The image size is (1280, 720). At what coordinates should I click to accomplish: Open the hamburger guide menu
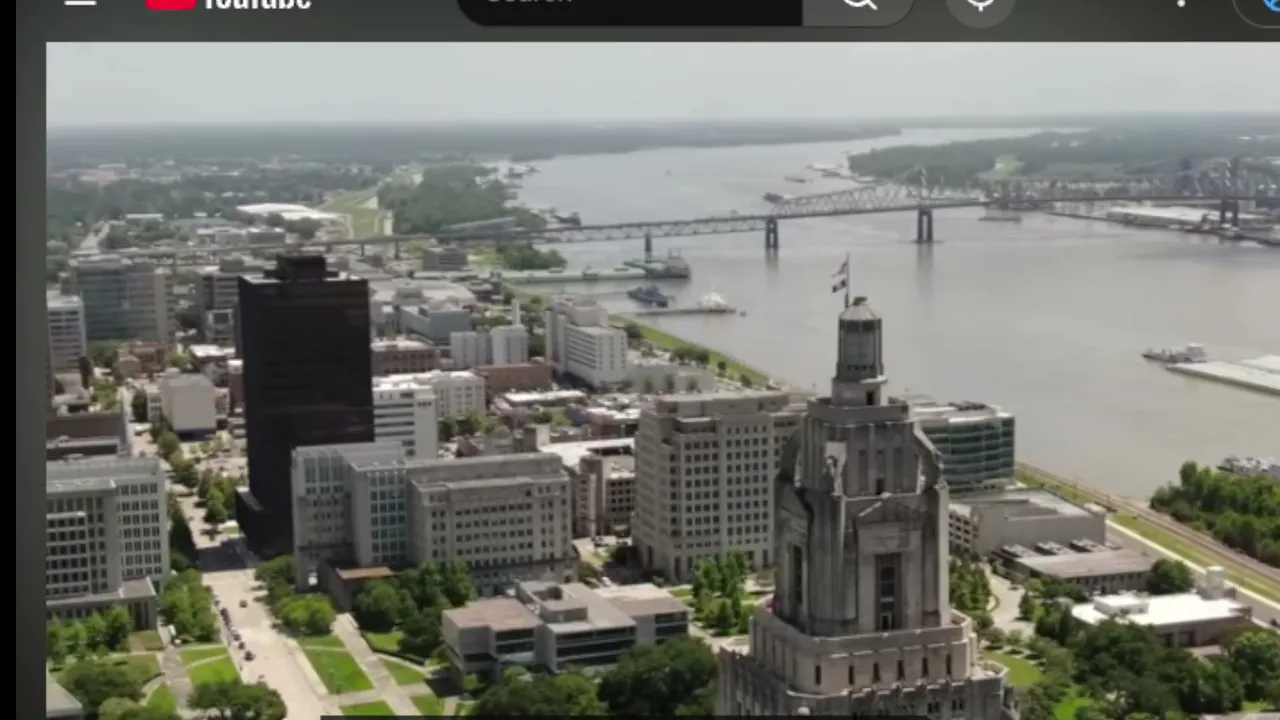click(x=79, y=3)
